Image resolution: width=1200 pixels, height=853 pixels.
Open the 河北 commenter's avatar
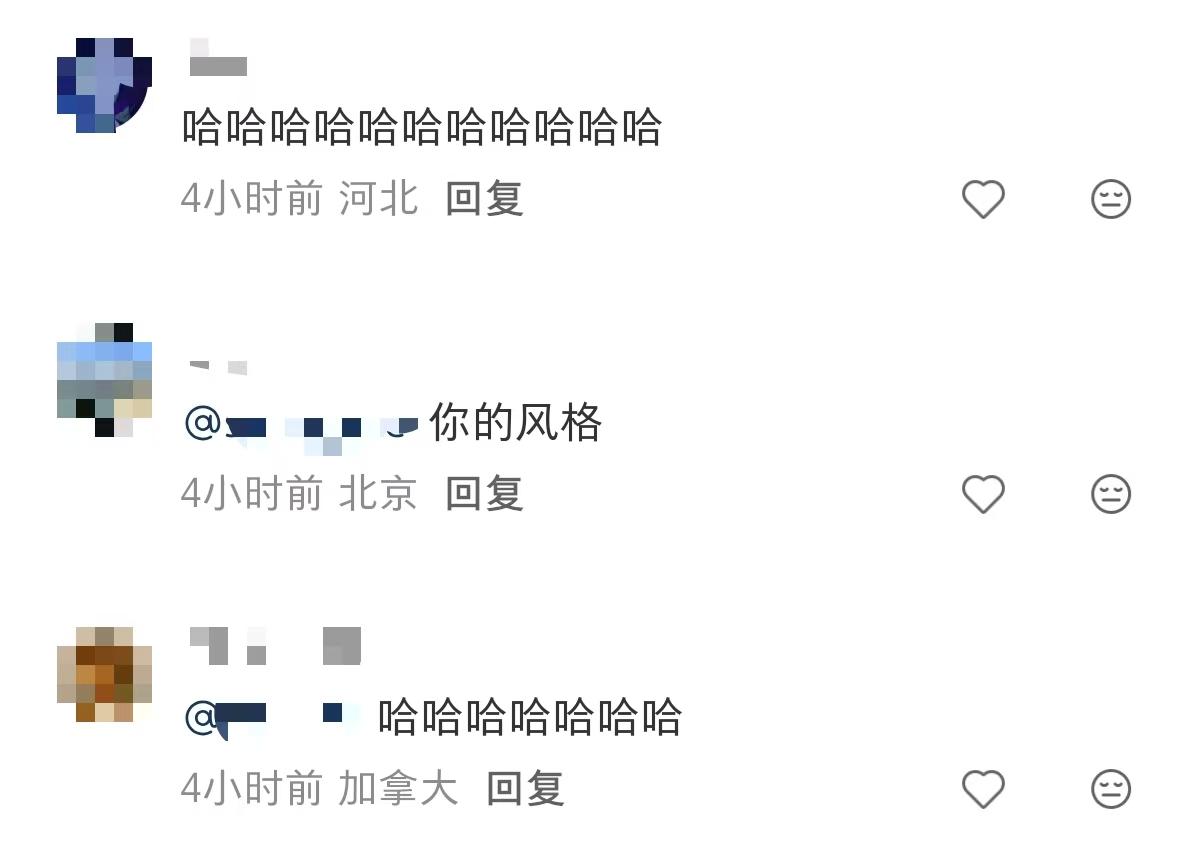(x=104, y=85)
